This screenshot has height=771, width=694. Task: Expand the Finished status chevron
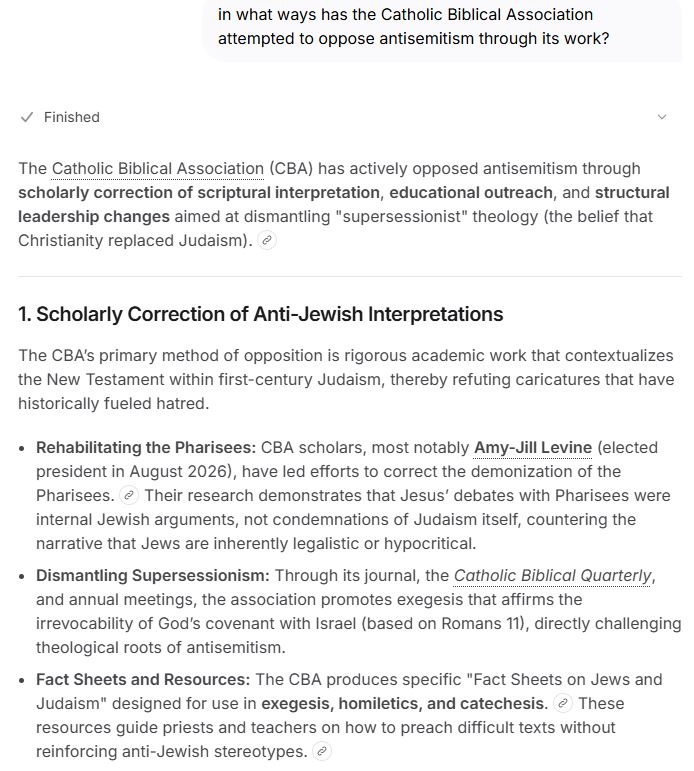point(662,117)
